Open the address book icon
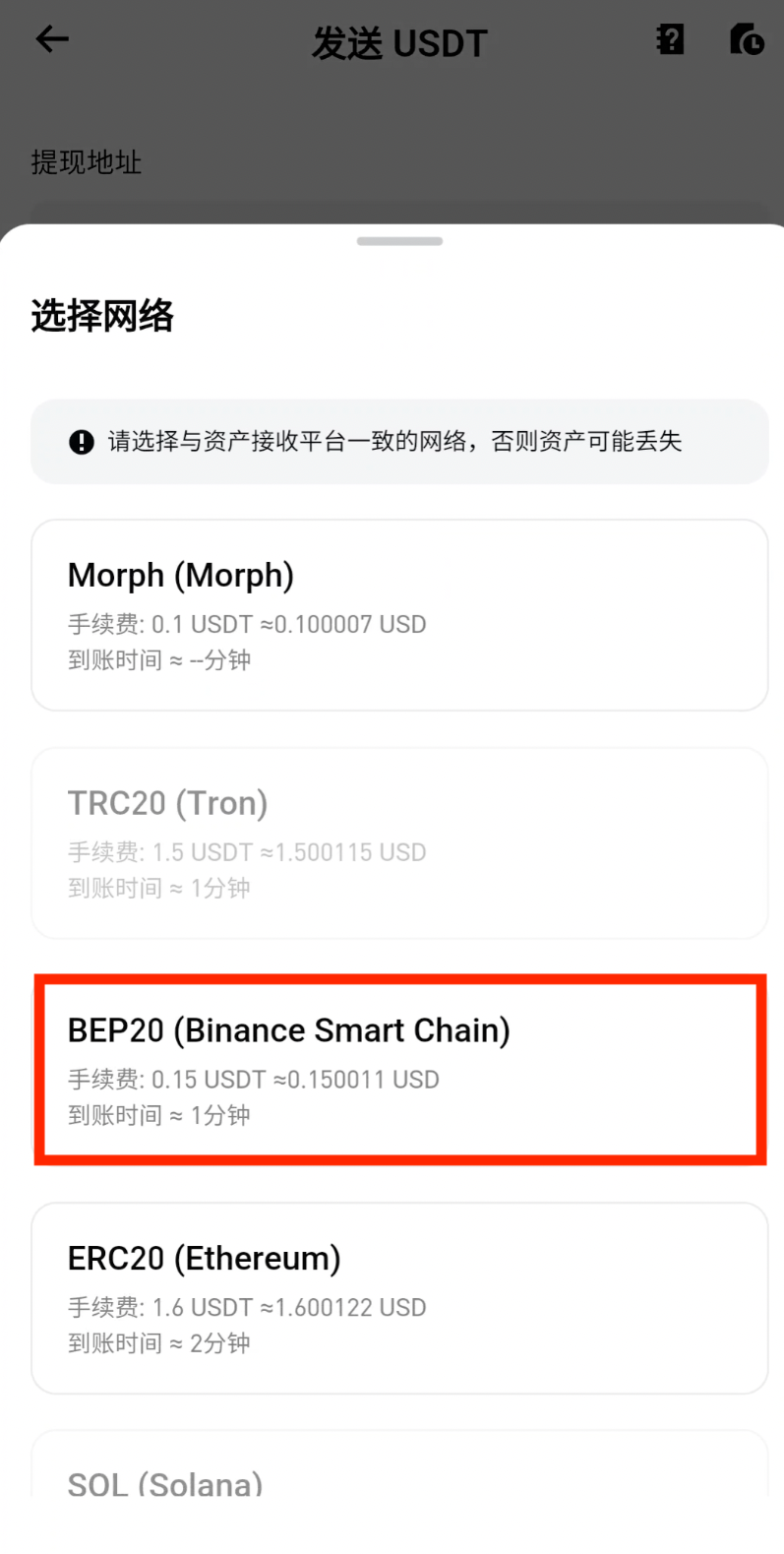784x1554 pixels. pos(670,39)
